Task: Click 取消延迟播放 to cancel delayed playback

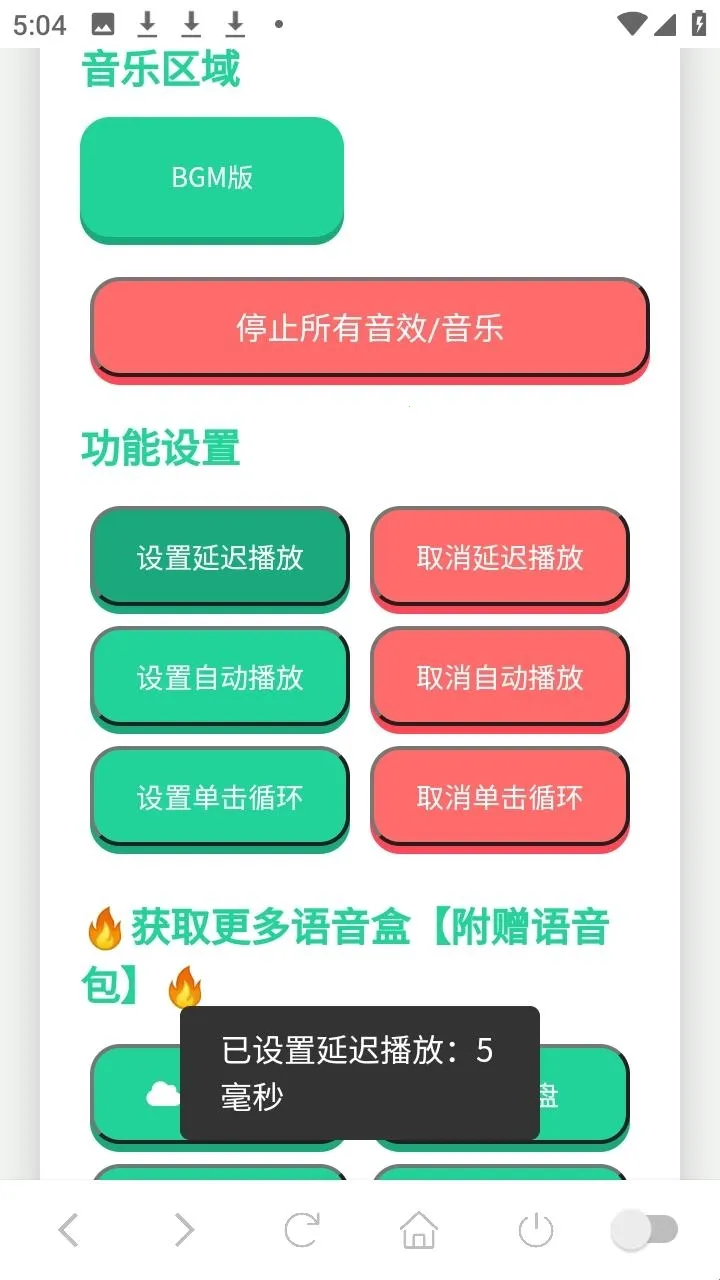Action: point(500,557)
